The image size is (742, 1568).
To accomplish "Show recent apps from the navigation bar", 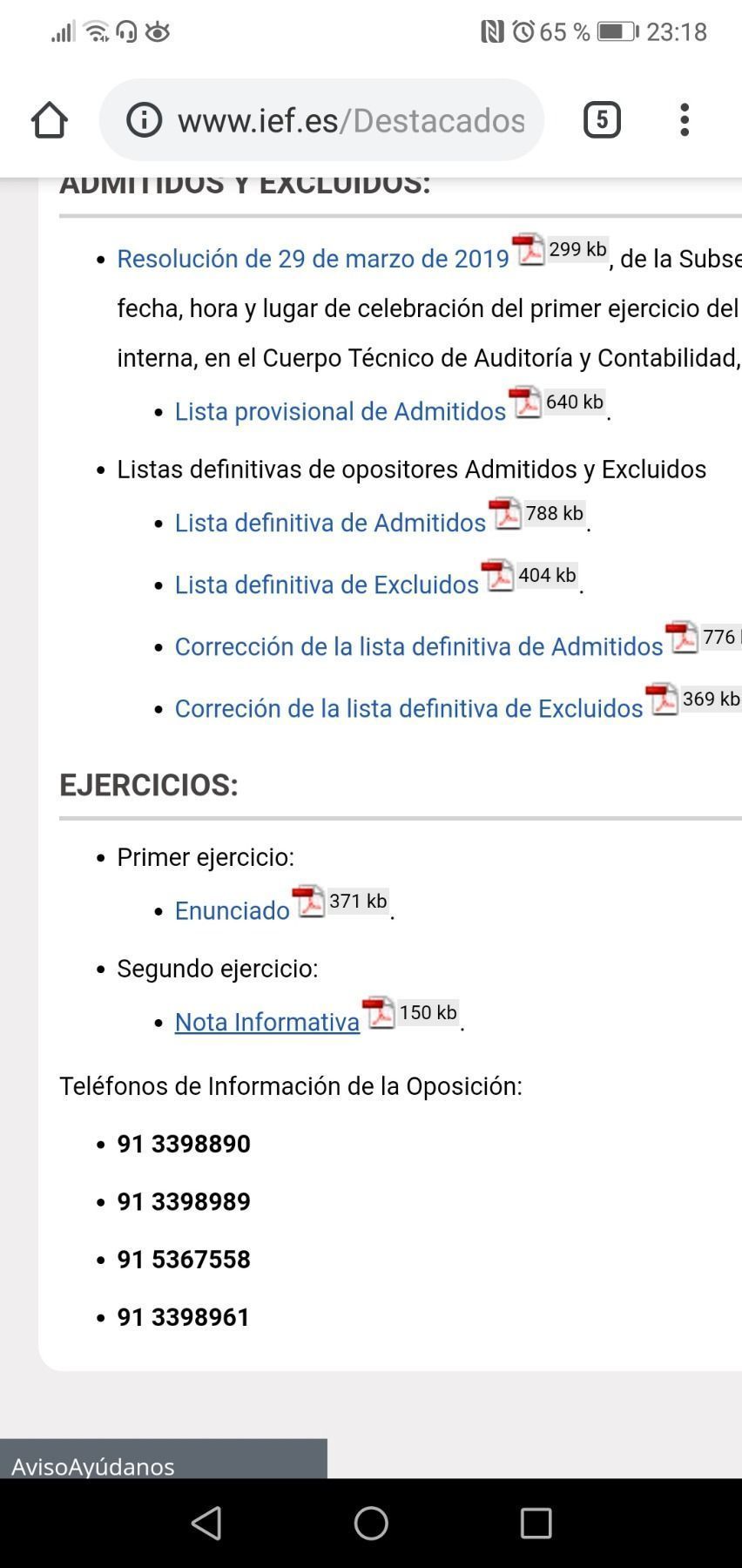I will pos(536,1524).
